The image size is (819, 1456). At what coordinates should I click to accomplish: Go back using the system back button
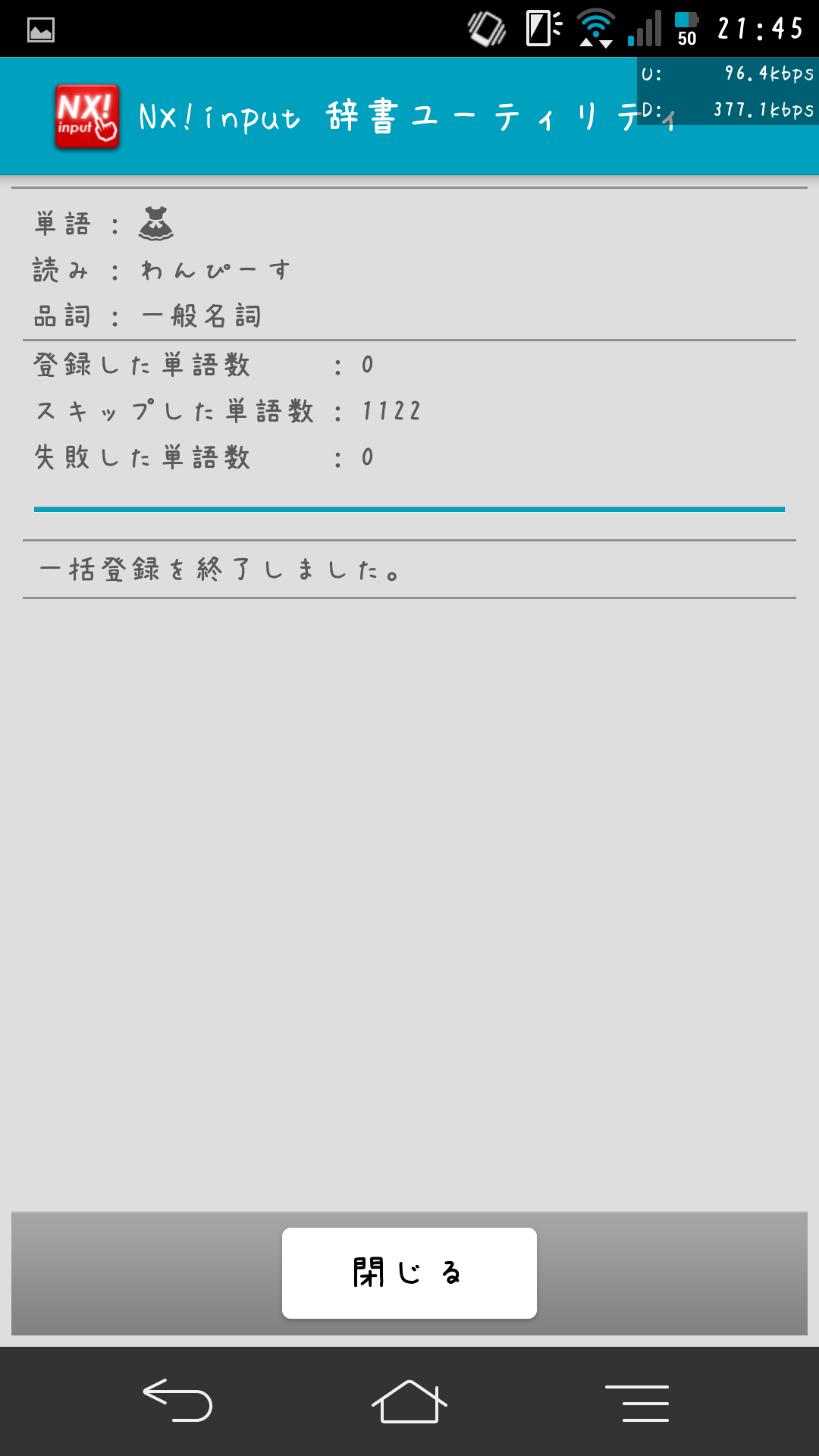177,1401
